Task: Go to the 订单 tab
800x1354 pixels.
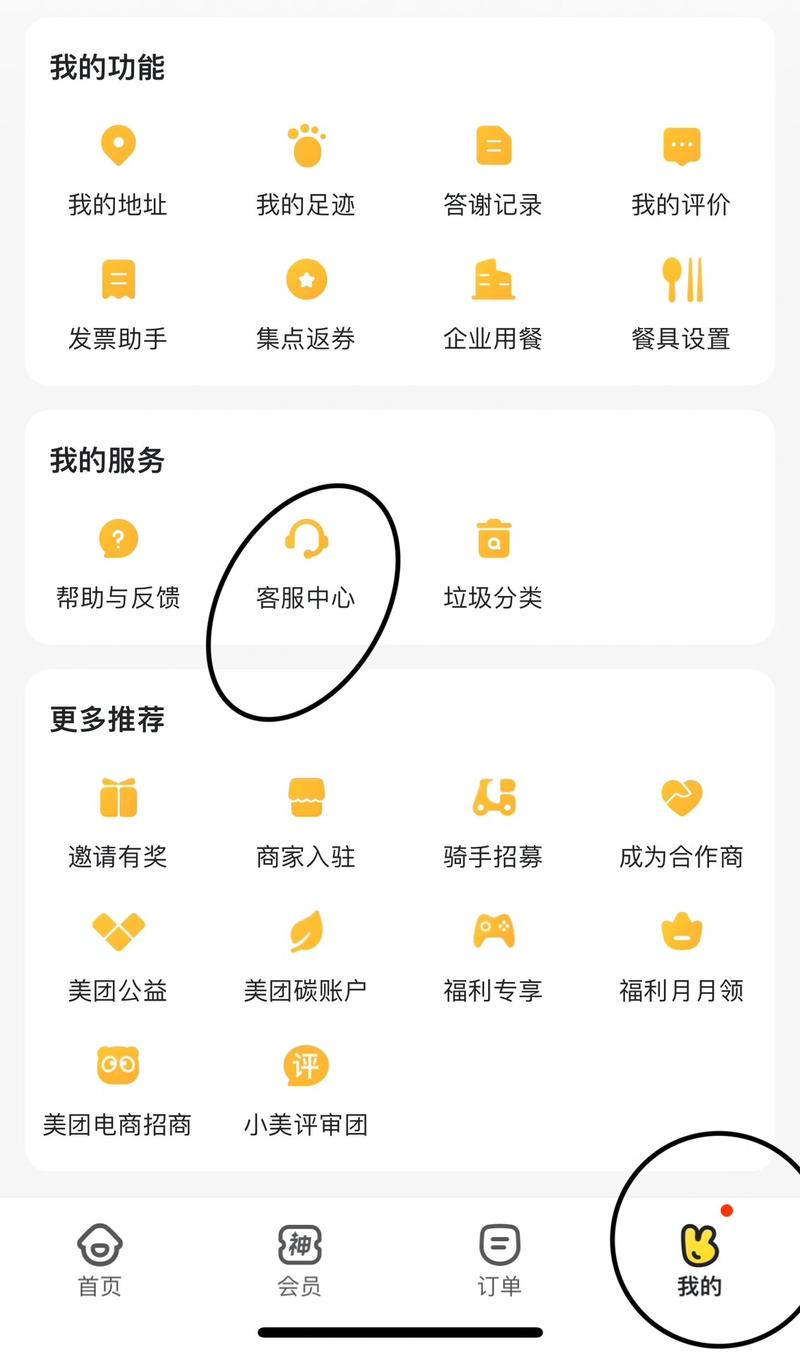Action: [x=499, y=1259]
